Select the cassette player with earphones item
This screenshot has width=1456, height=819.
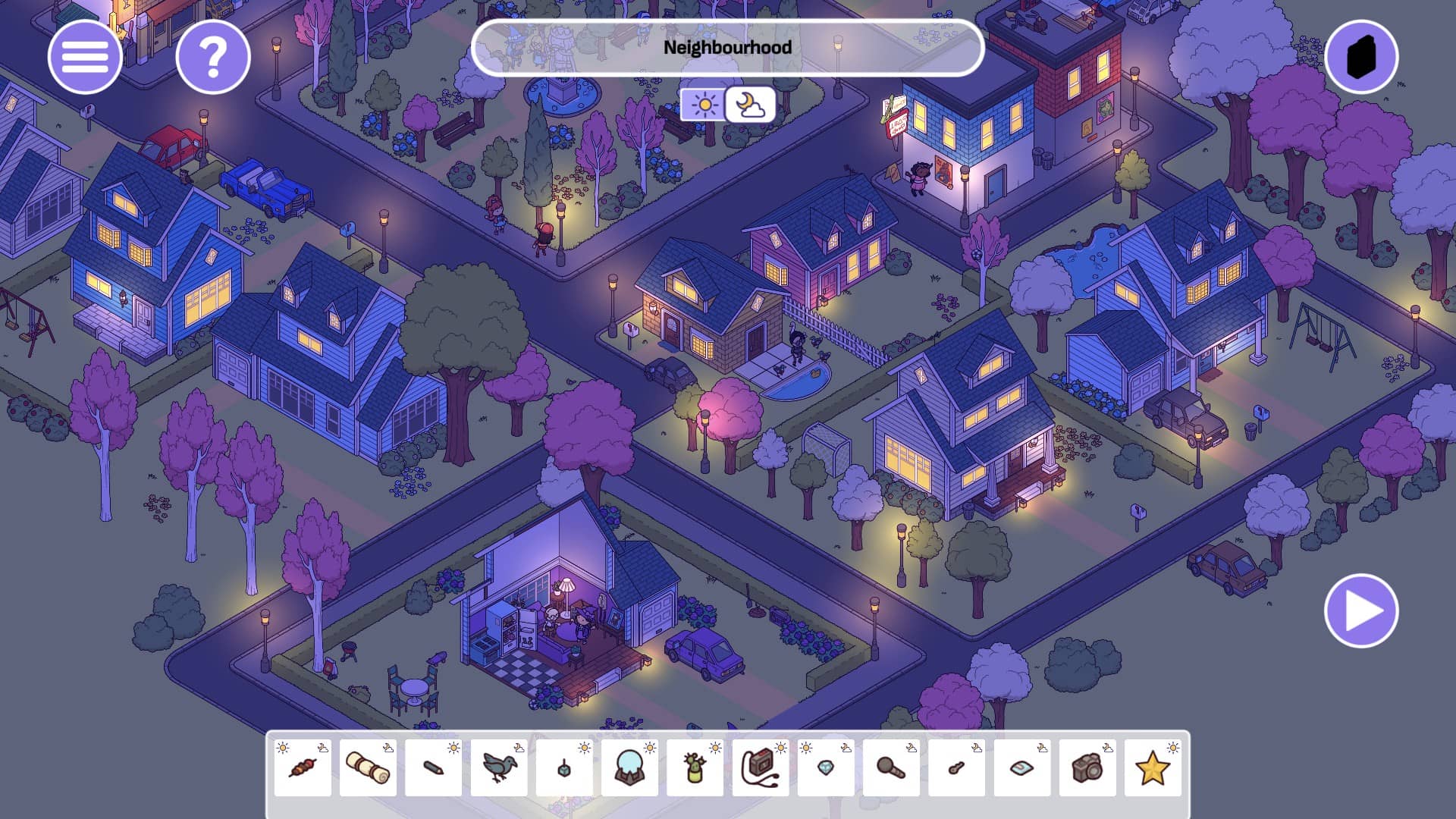[760, 767]
